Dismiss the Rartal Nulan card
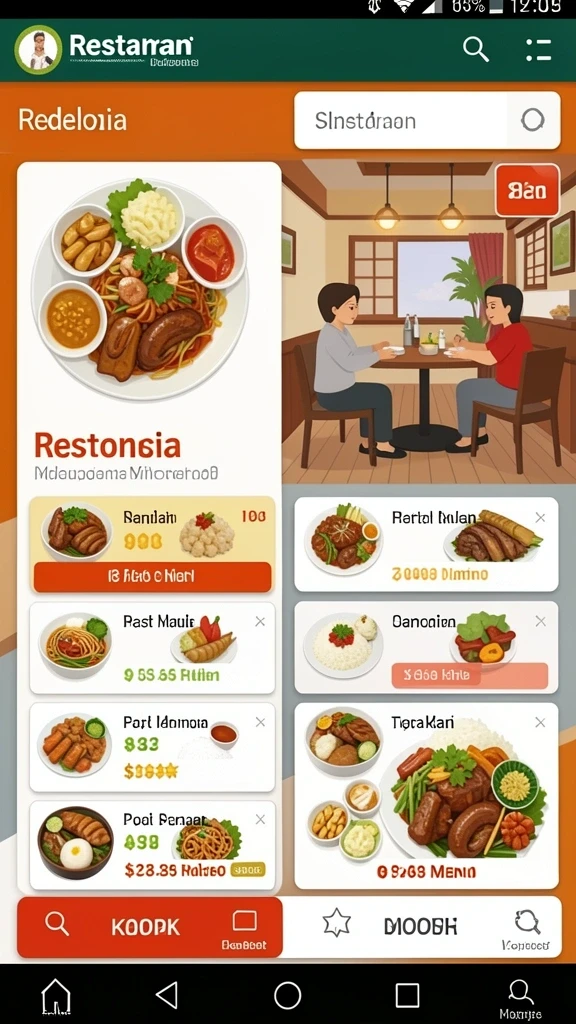576x1024 pixels. pyautogui.click(x=540, y=518)
